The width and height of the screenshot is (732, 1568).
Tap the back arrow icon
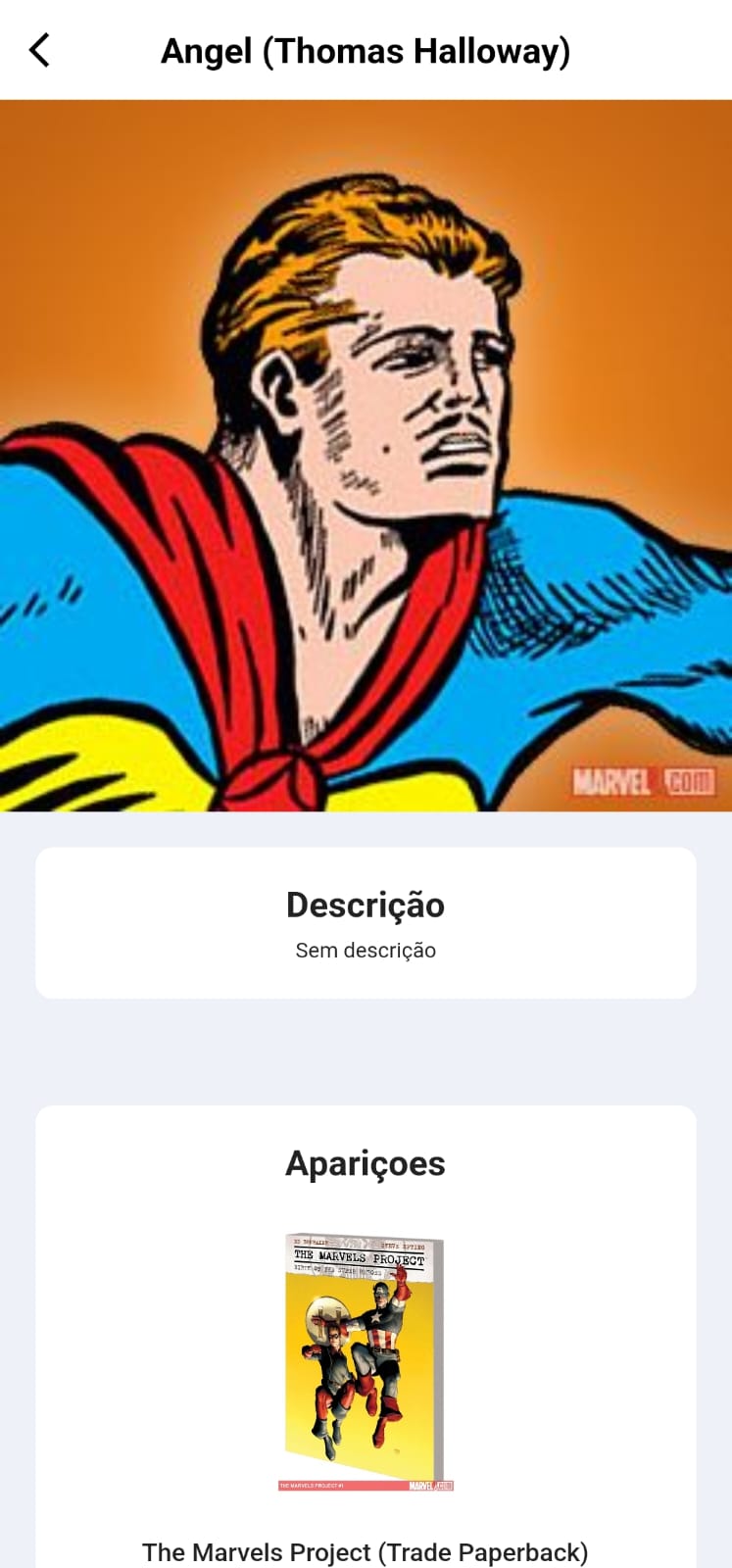pos(40,49)
